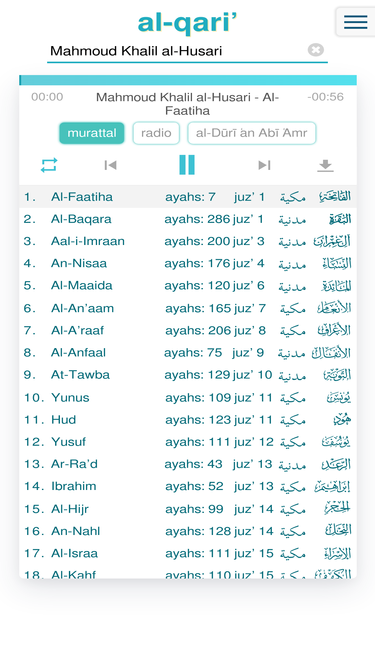Skip to the previous surah
375x667 pixels.
pos(111,165)
